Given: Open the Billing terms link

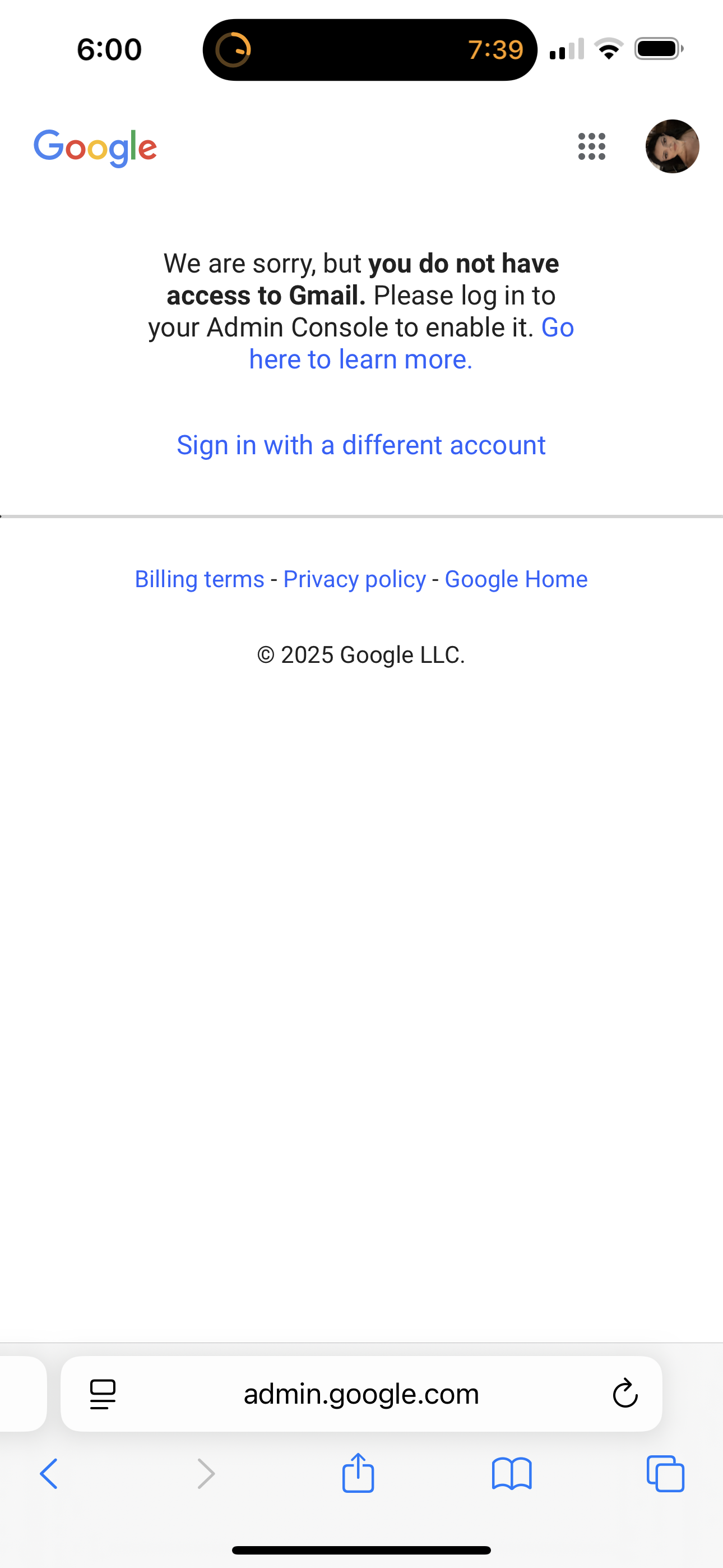Looking at the screenshot, I should click(200, 579).
